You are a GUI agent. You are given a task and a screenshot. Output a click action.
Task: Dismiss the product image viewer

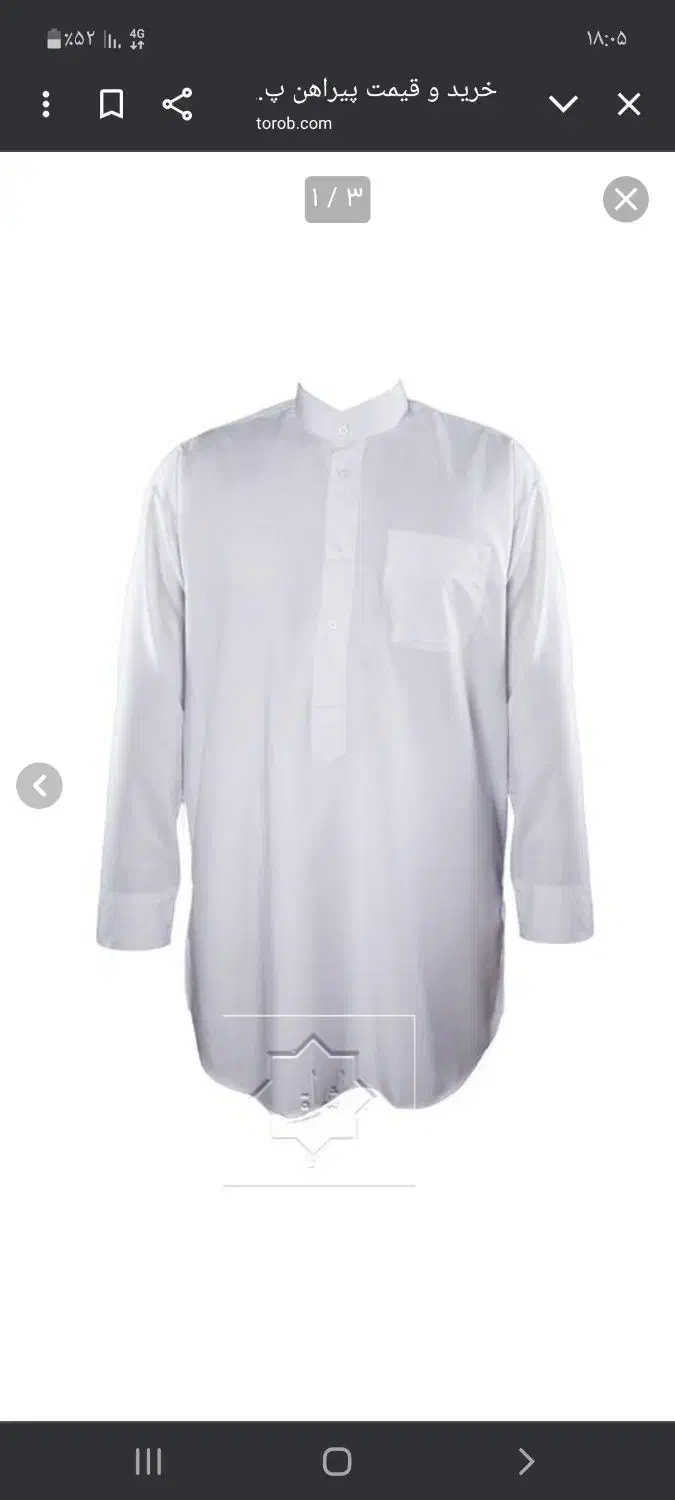626,200
